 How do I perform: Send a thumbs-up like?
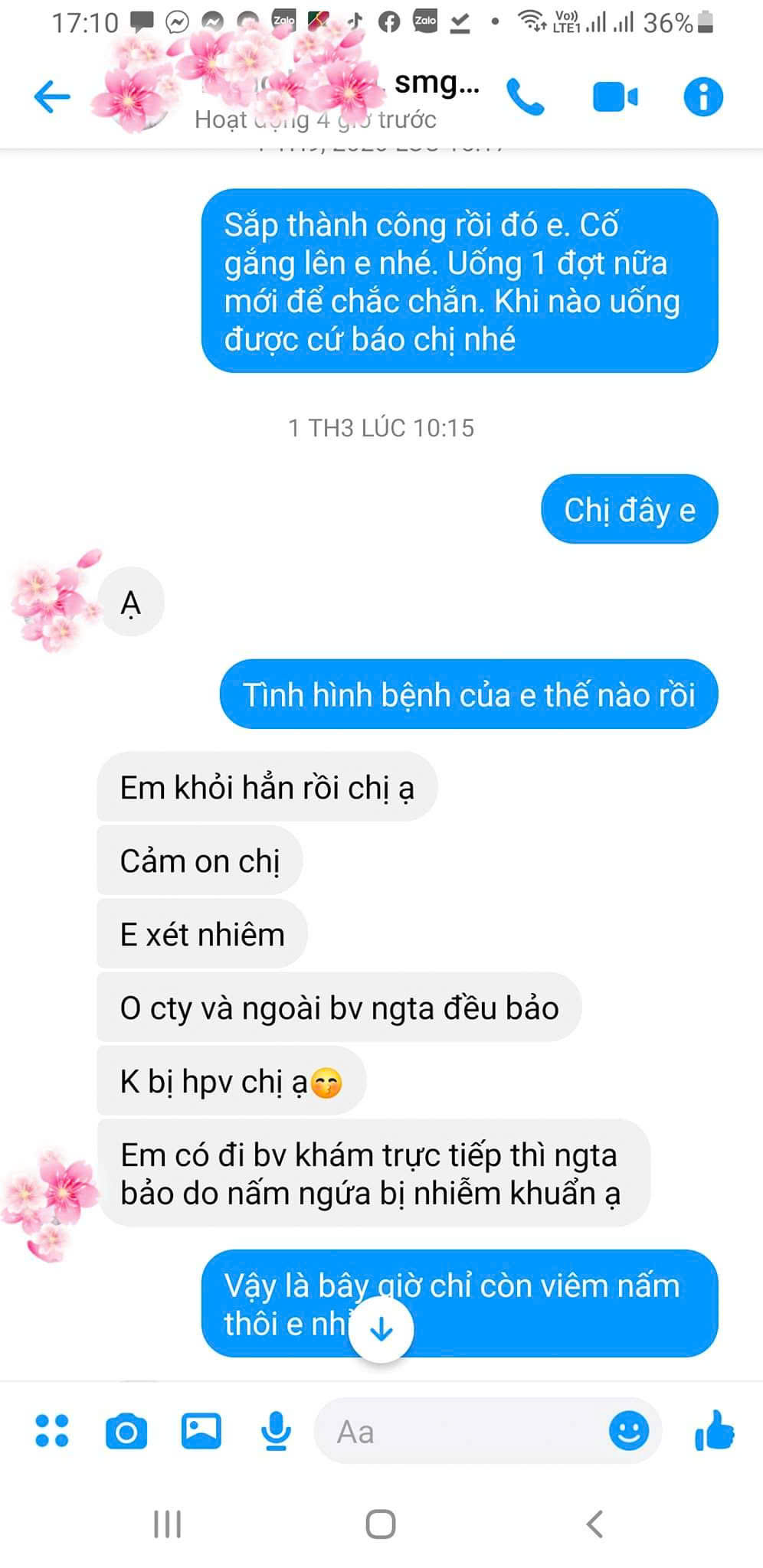point(714,1431)
